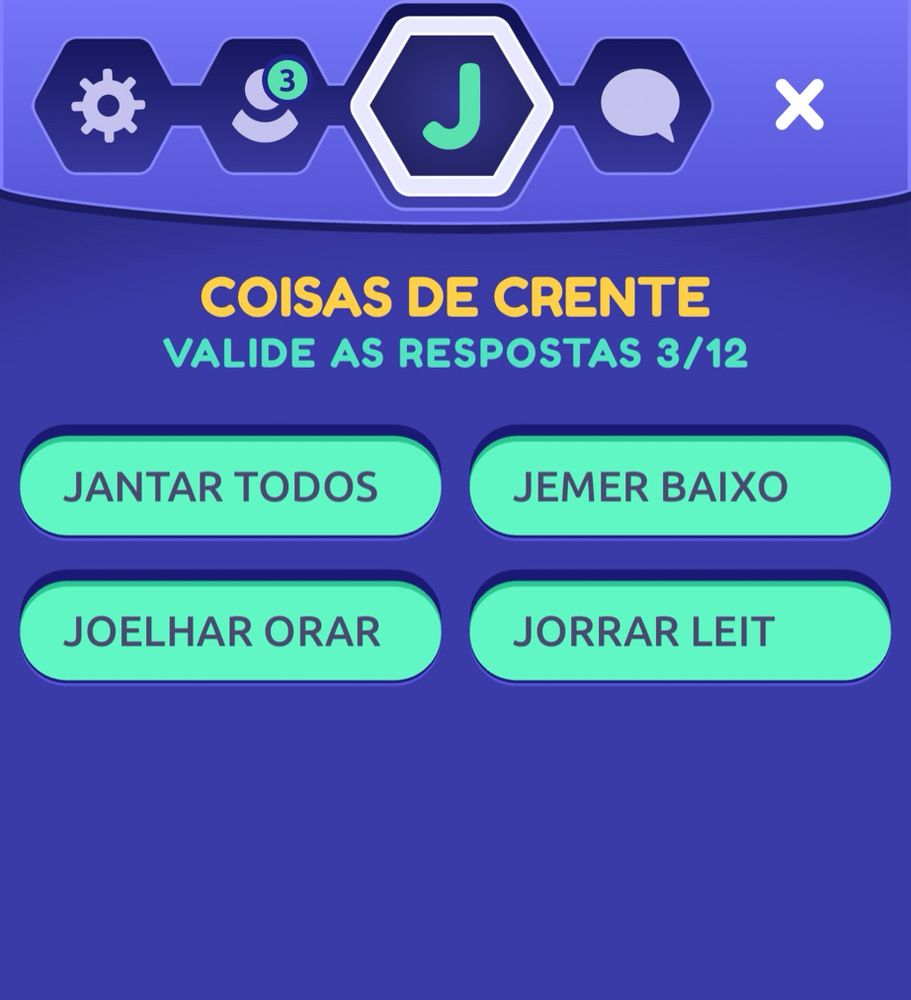The image size is (911, 1000).
Task: Select the answer JEMER BAIXO
Action: [680, 487]
